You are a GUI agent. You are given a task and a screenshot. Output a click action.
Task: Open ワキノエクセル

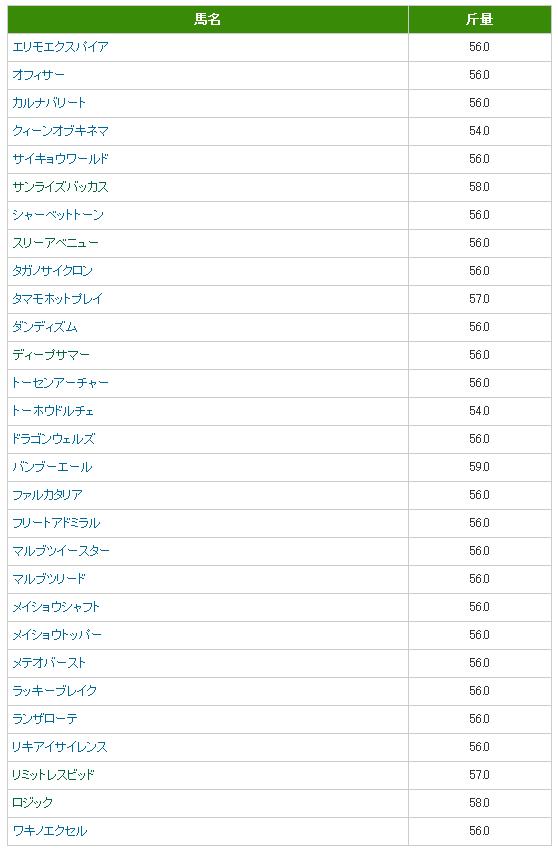tap(50, 831)
